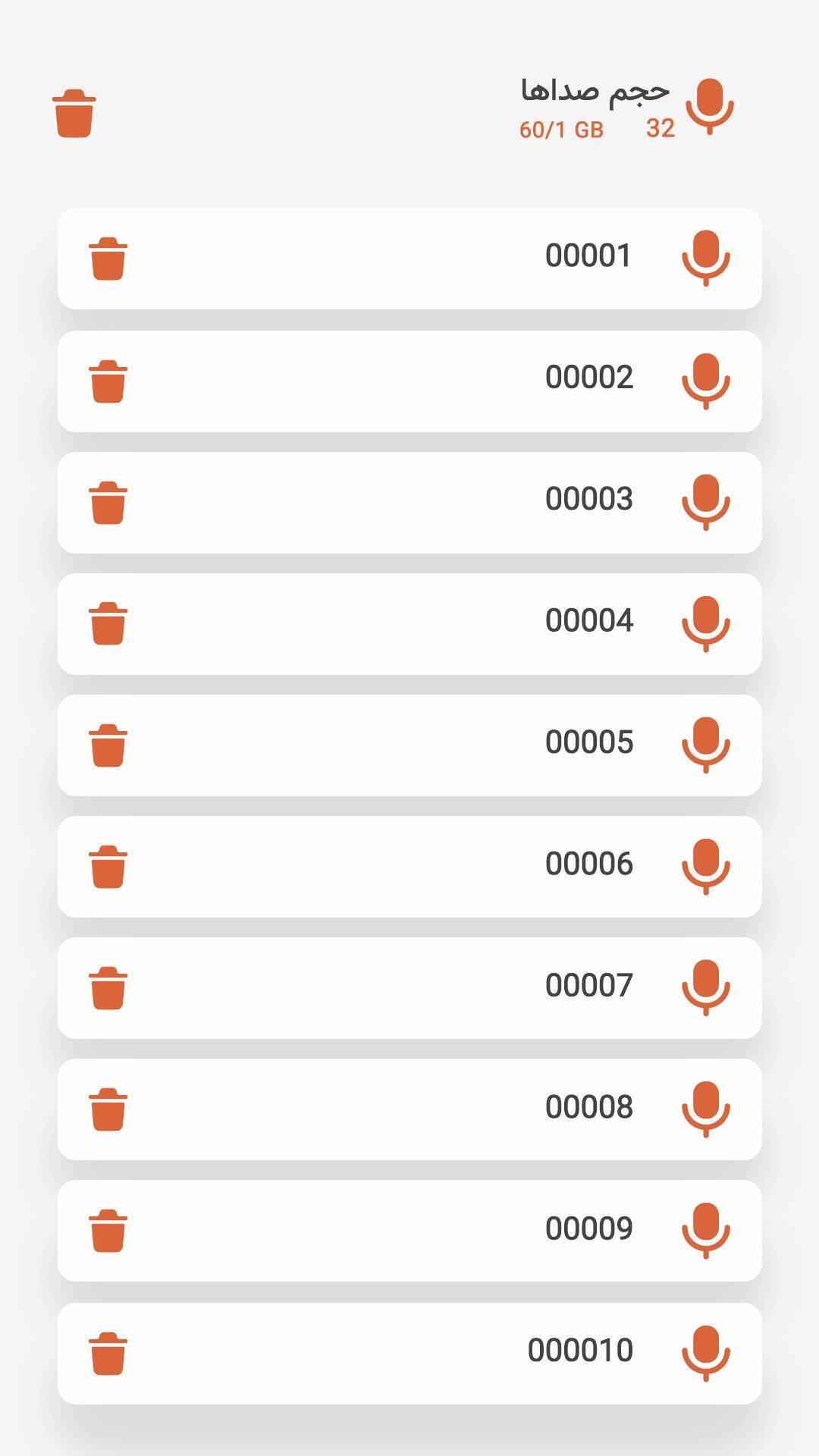This screenshot has width=819, height=1456.
Task: Open recording 00006
Action: (x=588, y=864)
